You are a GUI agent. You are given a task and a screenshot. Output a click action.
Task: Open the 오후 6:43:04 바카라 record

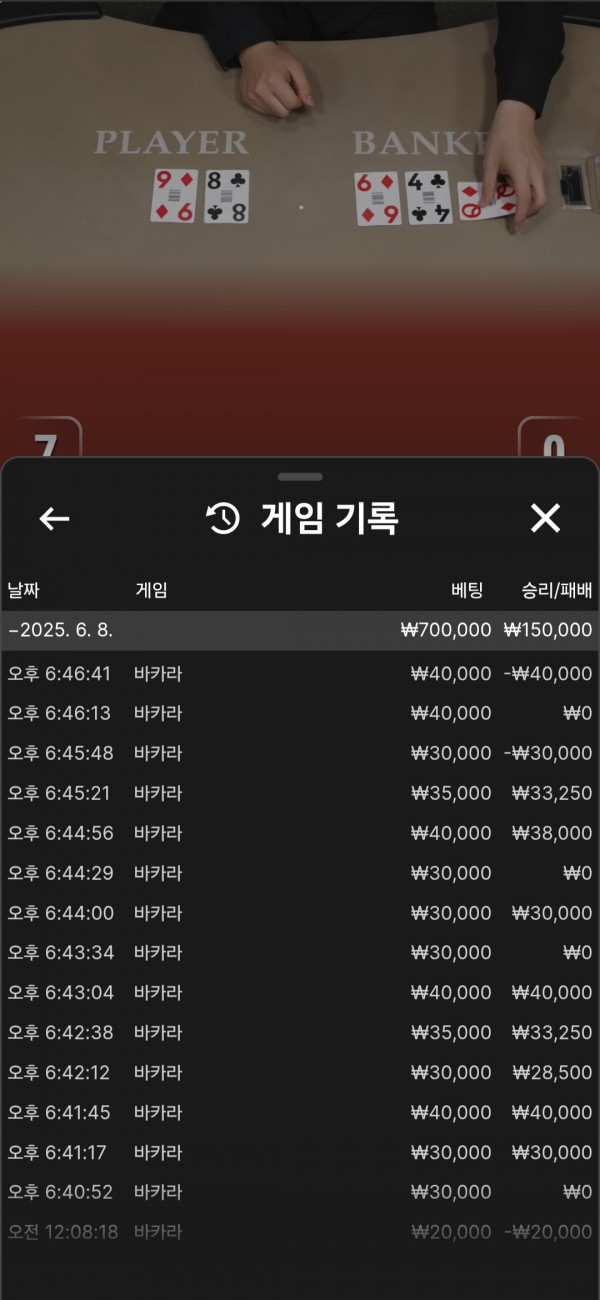[x=300, y=993]
